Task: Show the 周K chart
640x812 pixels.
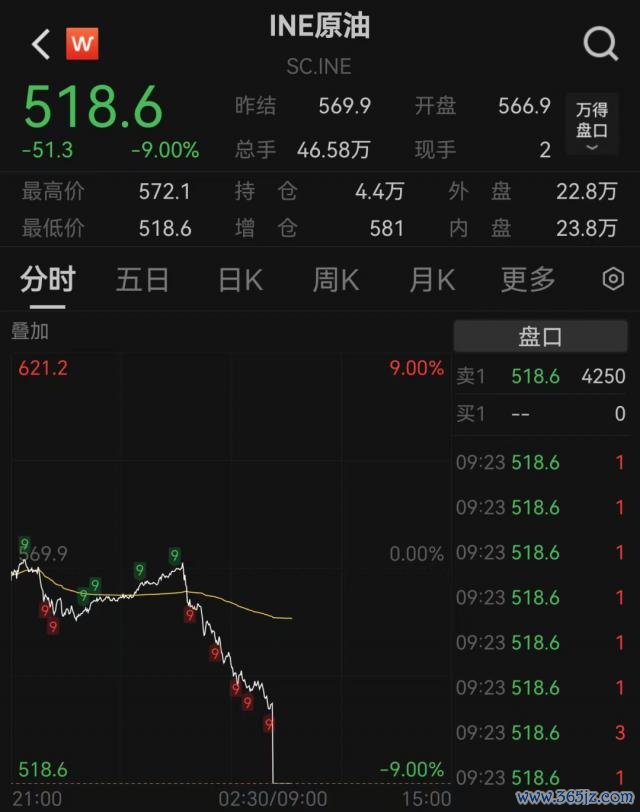Action: point(335,280)
